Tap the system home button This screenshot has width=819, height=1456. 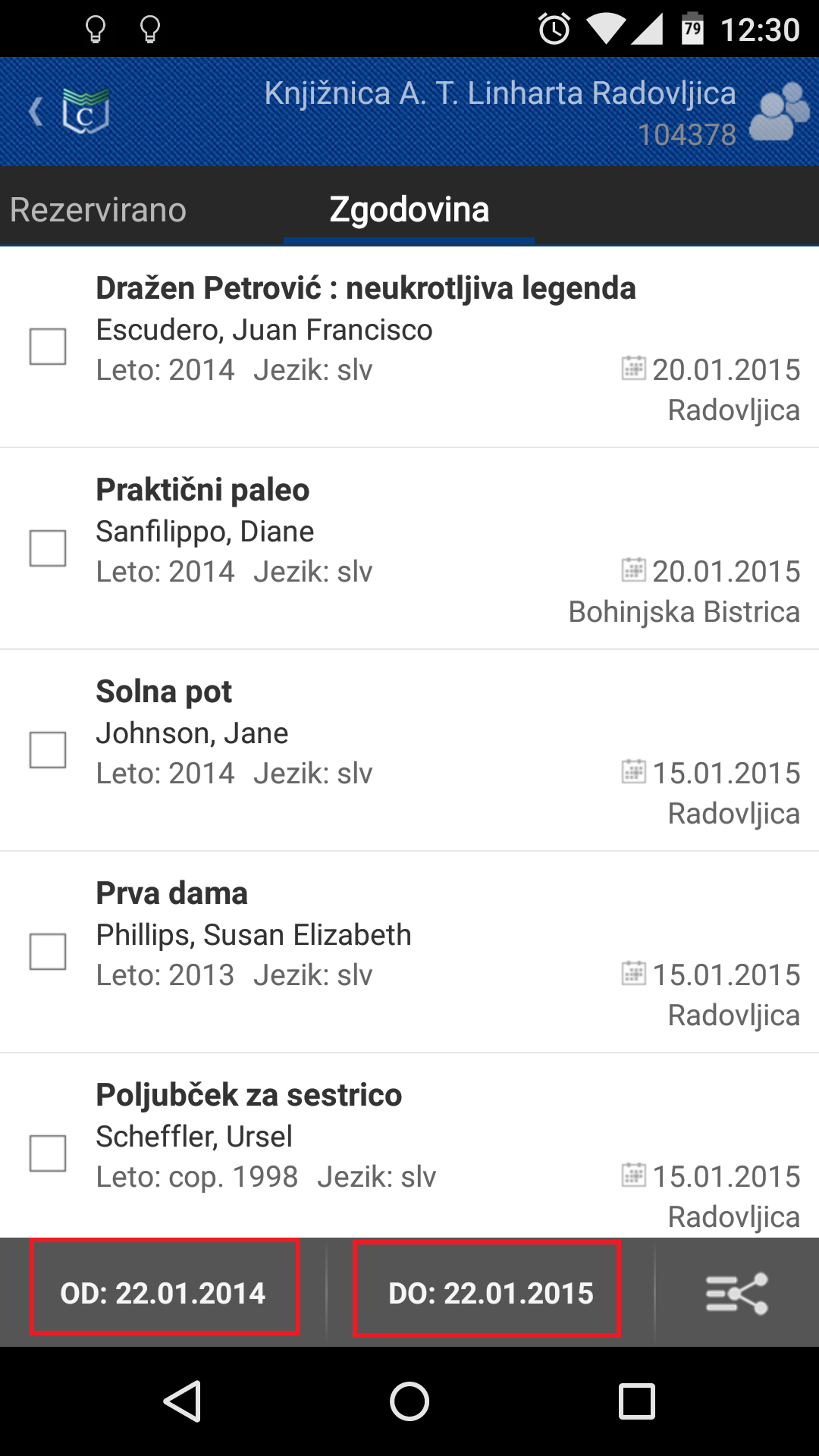pos(409,1401)
